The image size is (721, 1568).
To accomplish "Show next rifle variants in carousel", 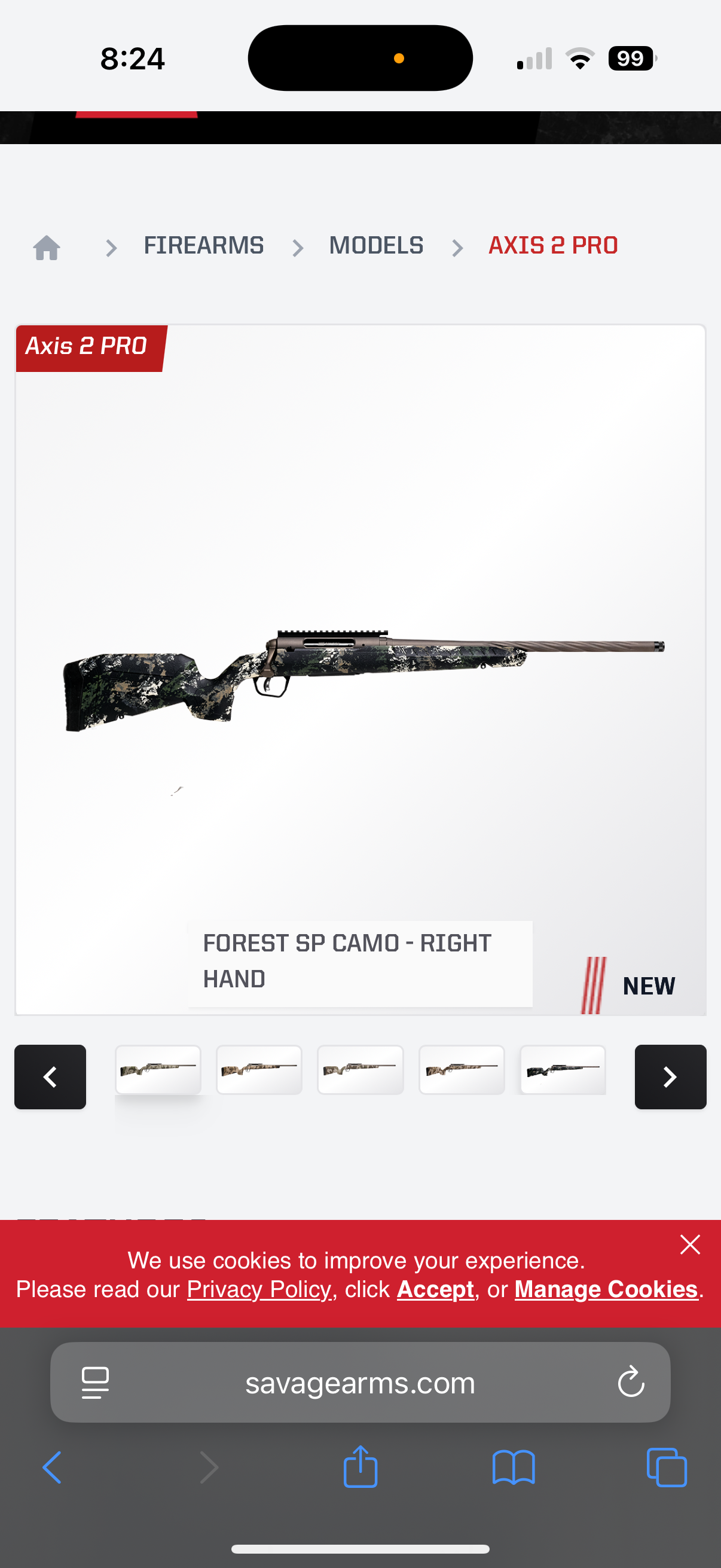I will 670,1076.
